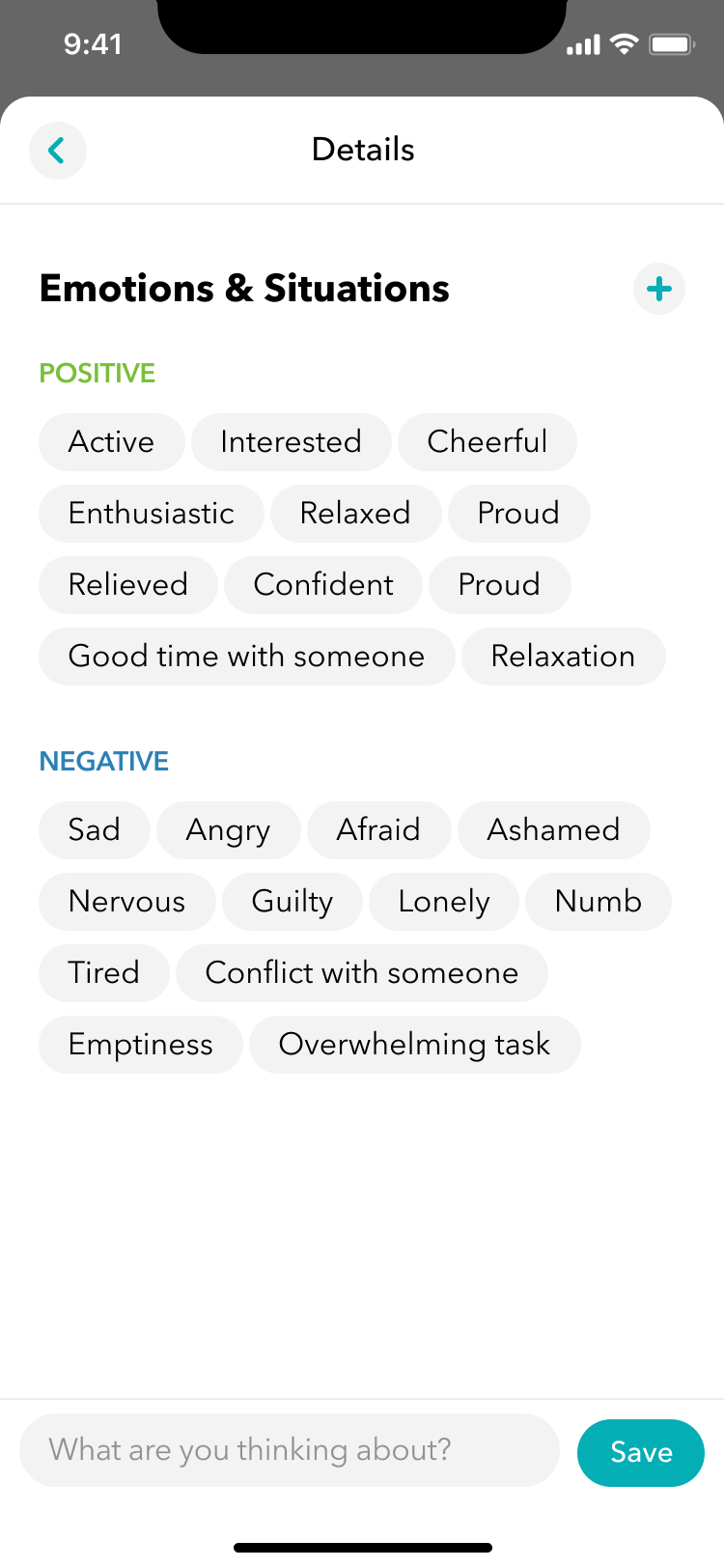Add a new emotion with the plus icon
The image size is (724, 1568).
point(659,289)
